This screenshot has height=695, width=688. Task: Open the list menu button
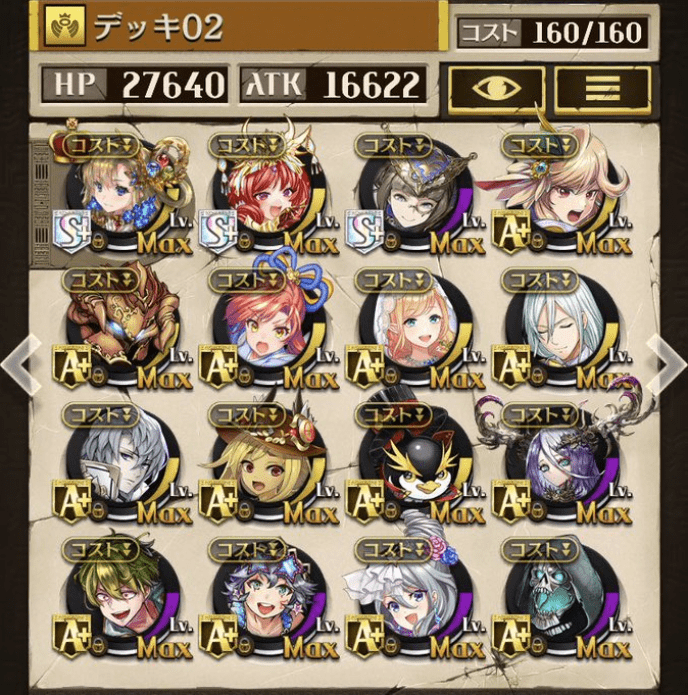[x=602, y=89]
